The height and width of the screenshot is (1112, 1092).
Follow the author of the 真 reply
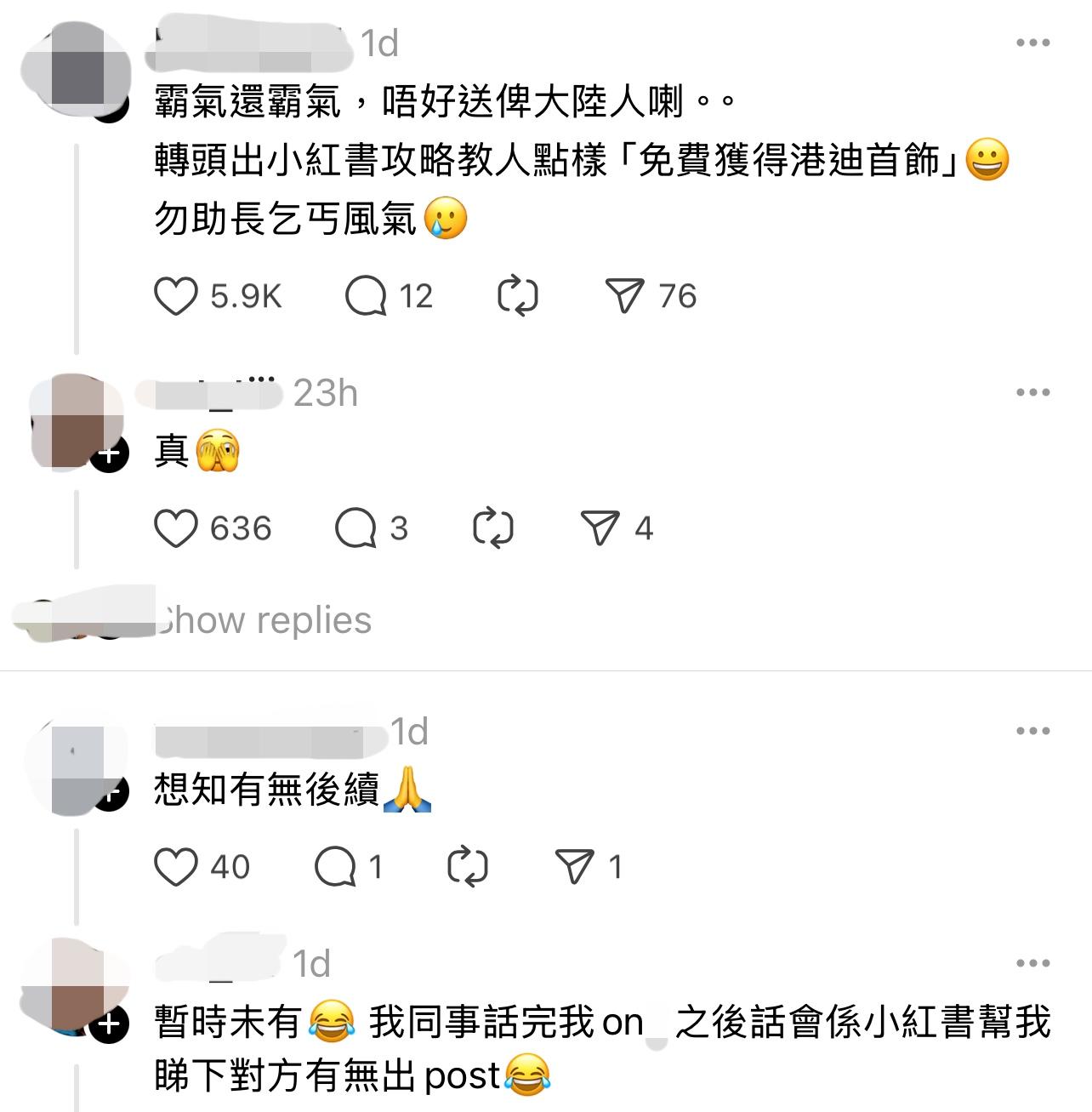(x=111, y=454)
